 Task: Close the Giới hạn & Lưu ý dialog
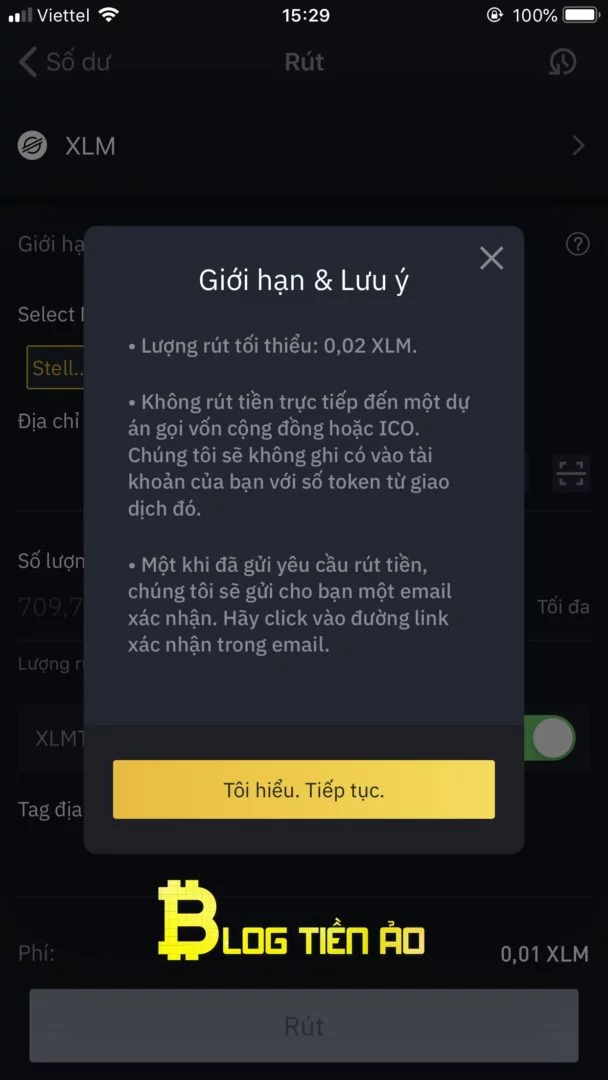coord(491,258)
